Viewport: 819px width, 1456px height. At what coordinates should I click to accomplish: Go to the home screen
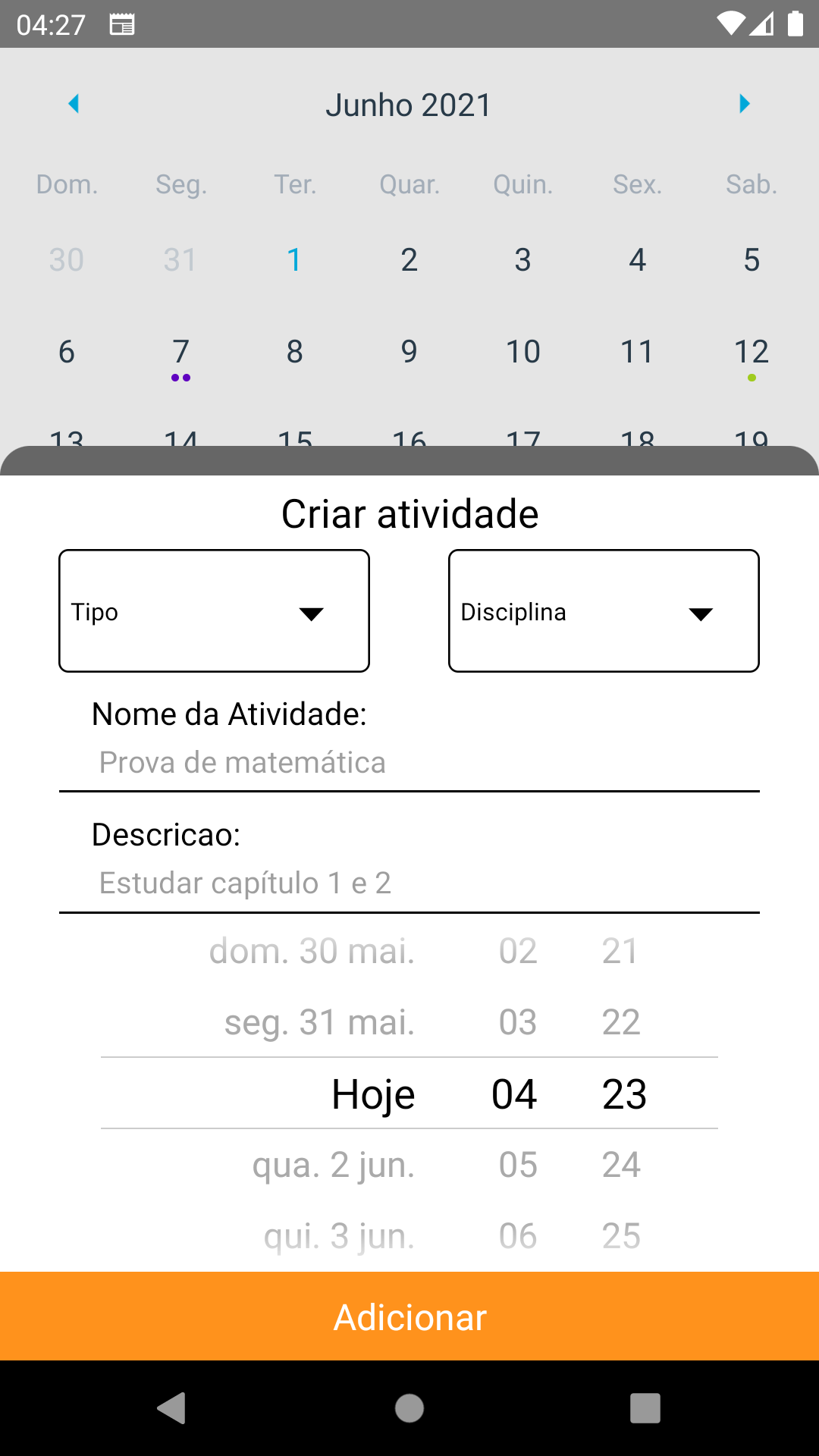pyautogui.click(x=409, y=1408)
